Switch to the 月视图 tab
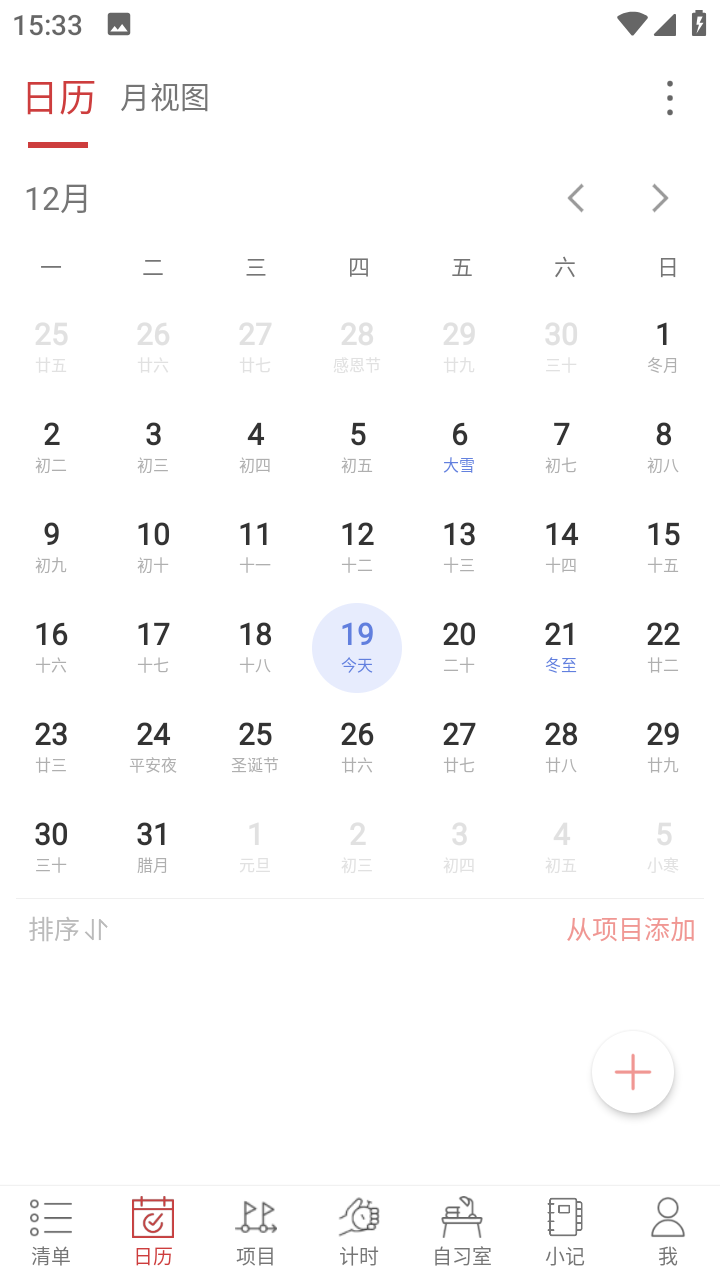This screenshot has width=720, height=1280. [x=164, y=98]
